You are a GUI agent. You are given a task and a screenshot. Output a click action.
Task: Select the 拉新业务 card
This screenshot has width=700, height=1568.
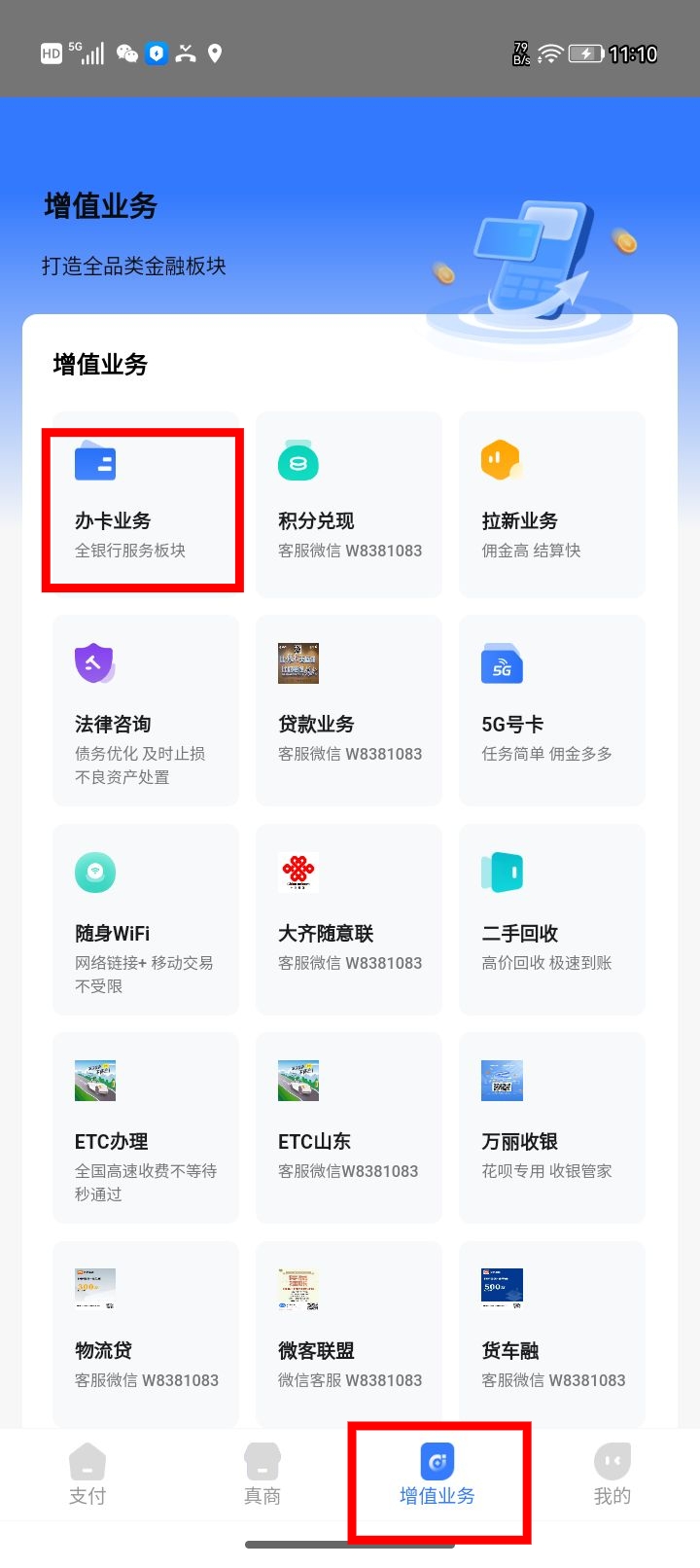551,506
